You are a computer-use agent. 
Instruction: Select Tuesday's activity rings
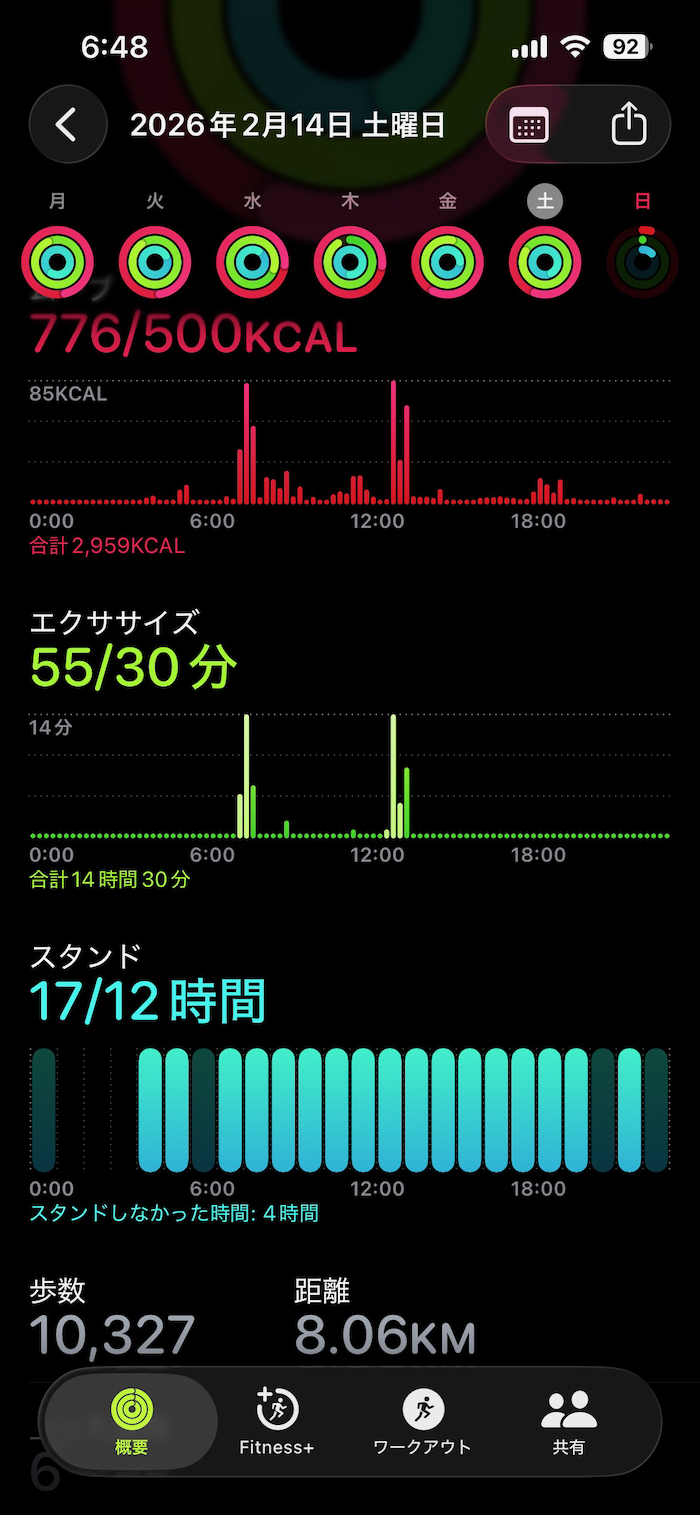155,263
